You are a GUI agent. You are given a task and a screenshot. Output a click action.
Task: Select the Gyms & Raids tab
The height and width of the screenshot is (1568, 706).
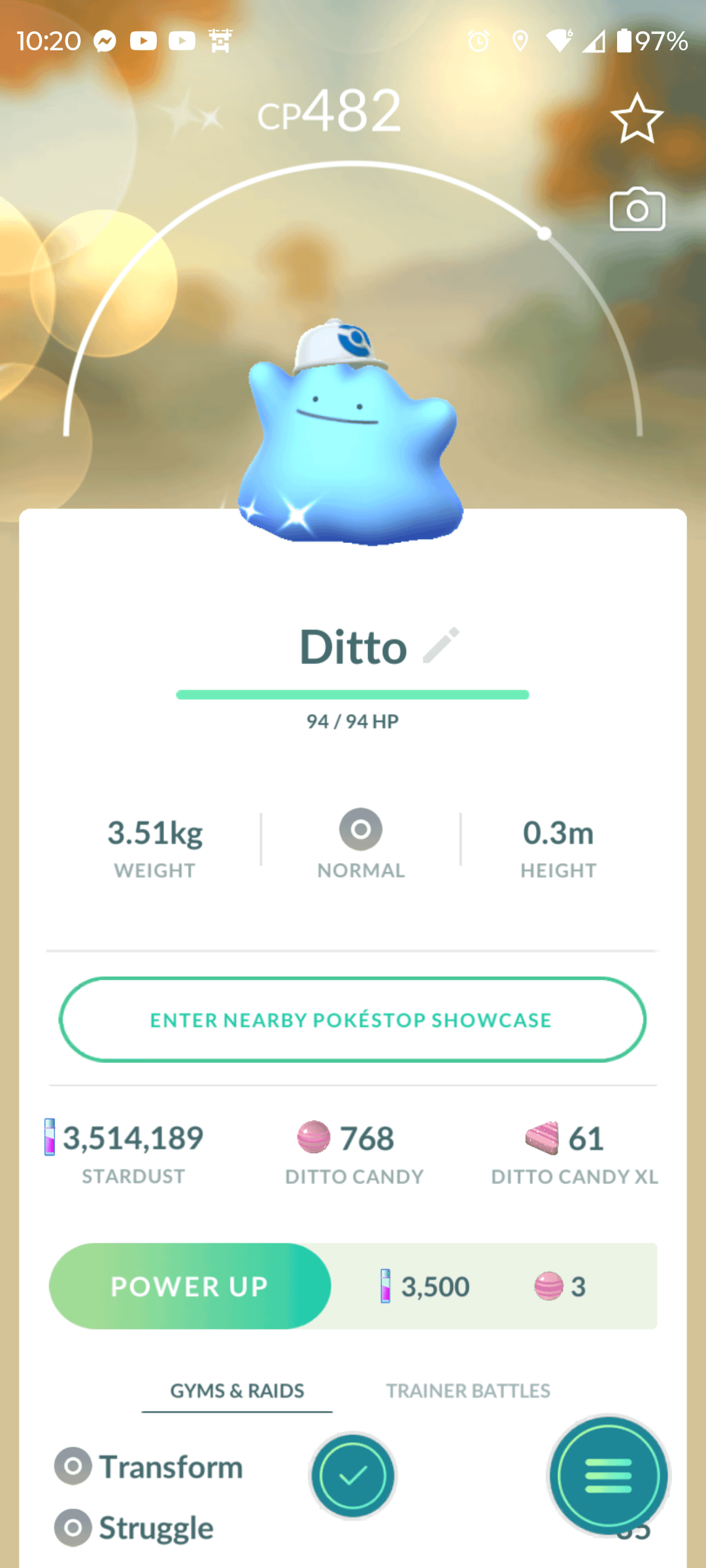(x=237, y=1390)
